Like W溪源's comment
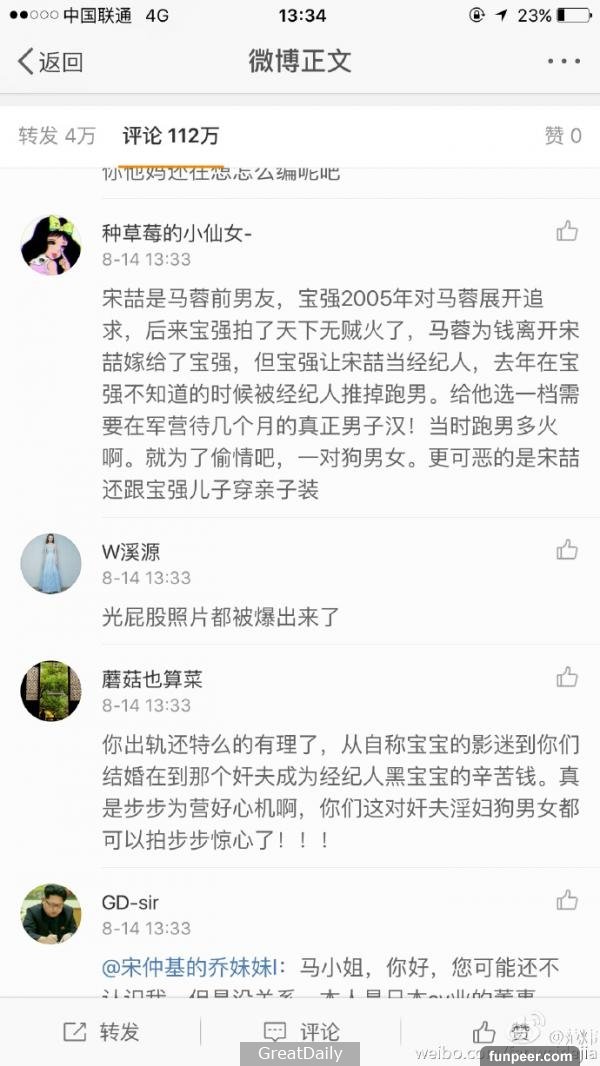The image size is (600, 1066). (567, 550)
